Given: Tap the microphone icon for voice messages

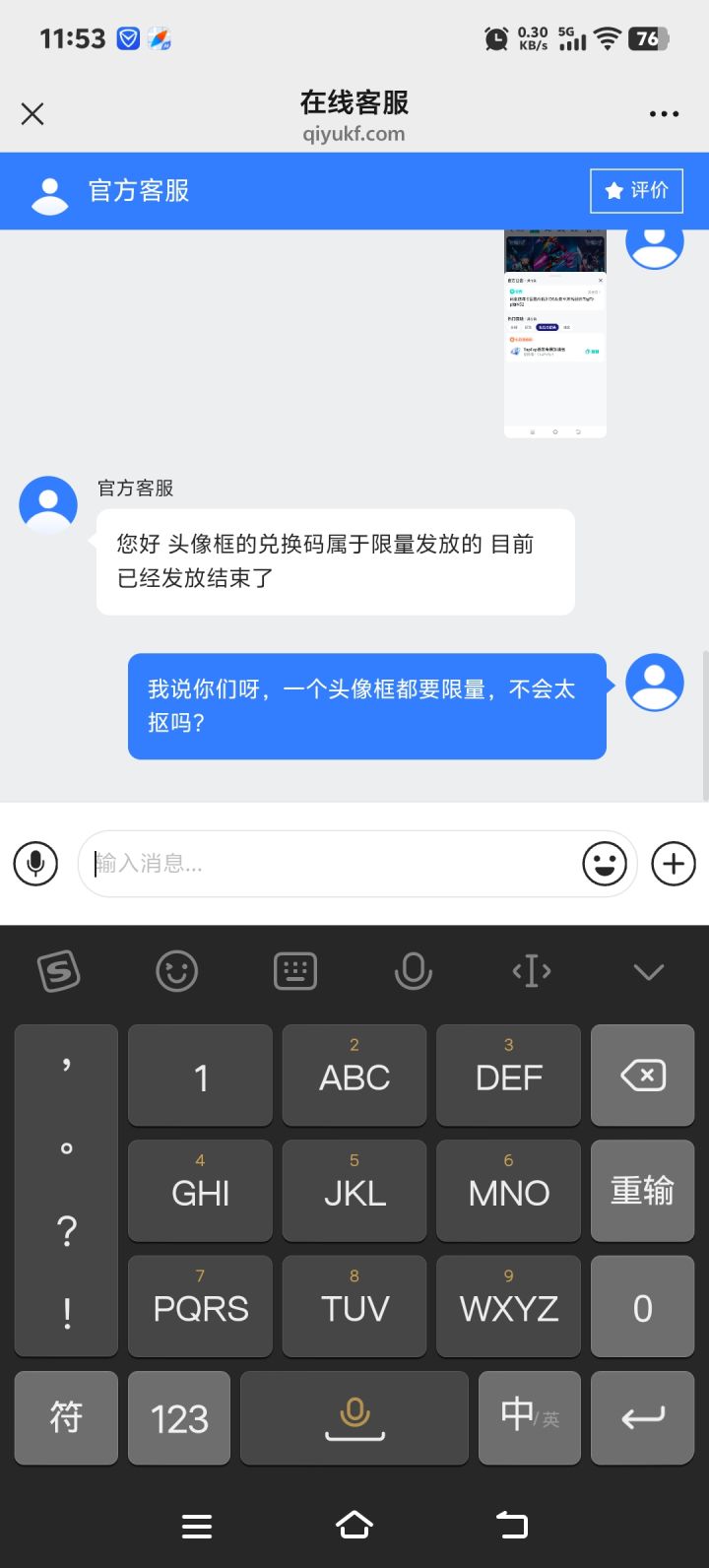Looking at the screenshot, I should [x=35, y=864].
